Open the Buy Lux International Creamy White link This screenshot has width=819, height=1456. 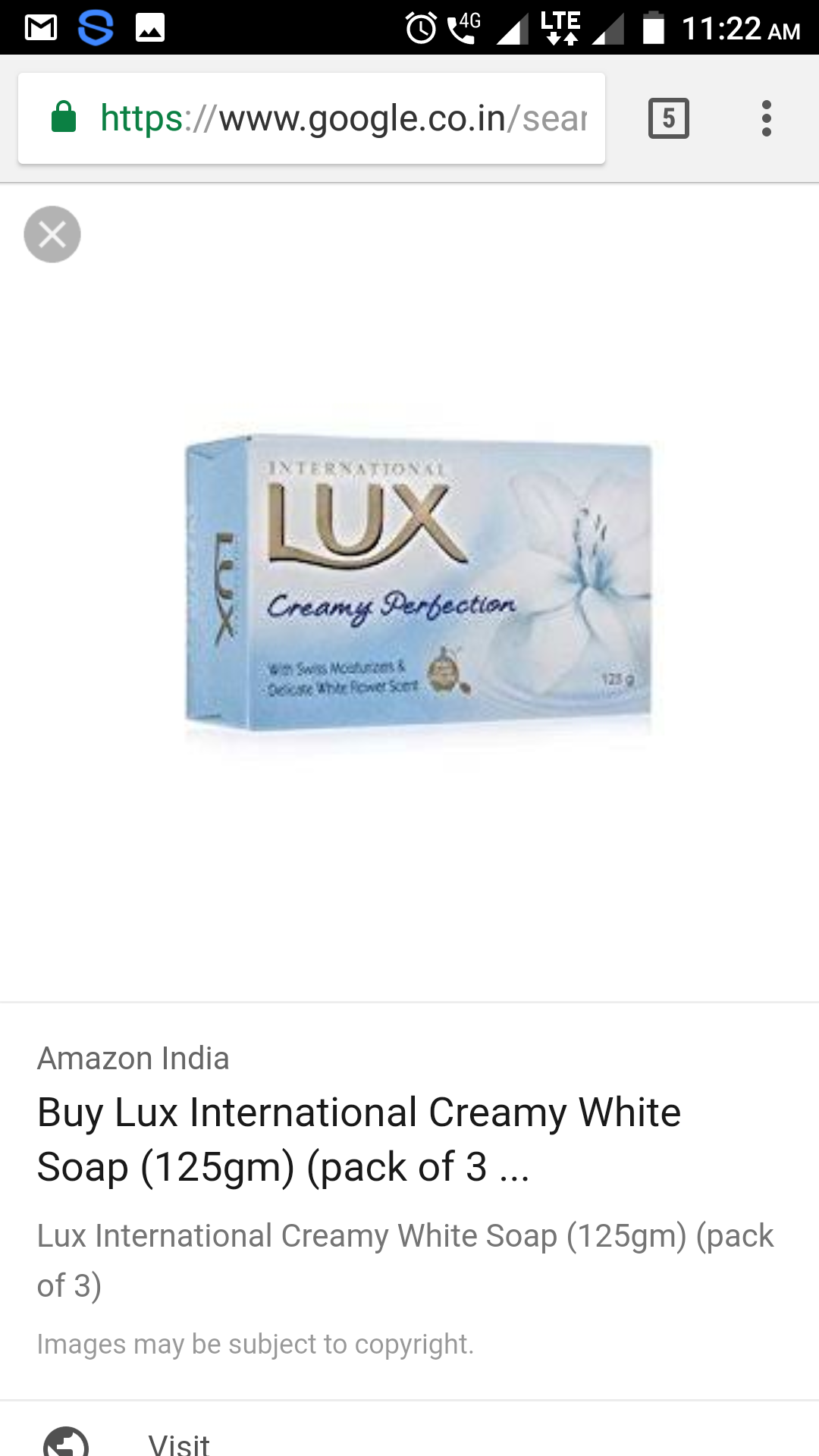[359, 1139]
